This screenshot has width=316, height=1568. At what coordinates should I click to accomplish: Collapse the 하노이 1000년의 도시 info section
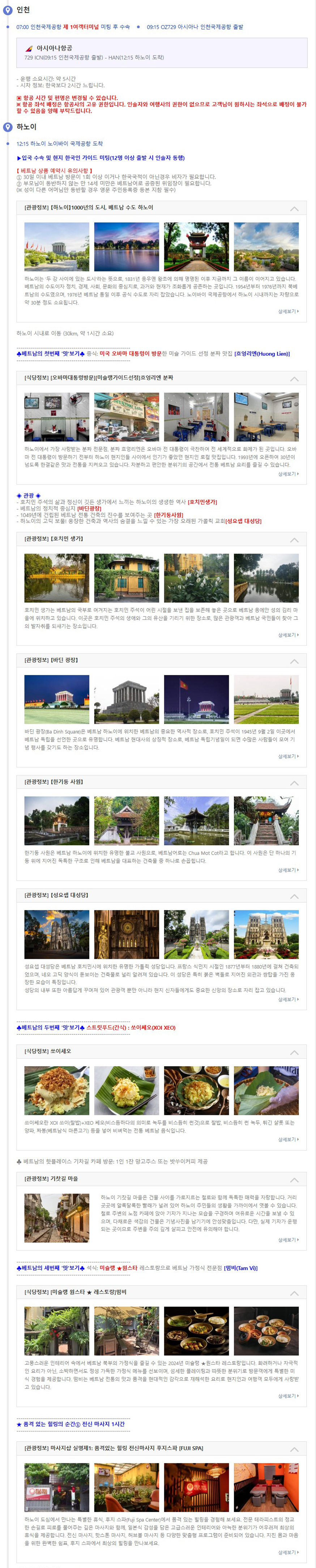click(294, 209)
